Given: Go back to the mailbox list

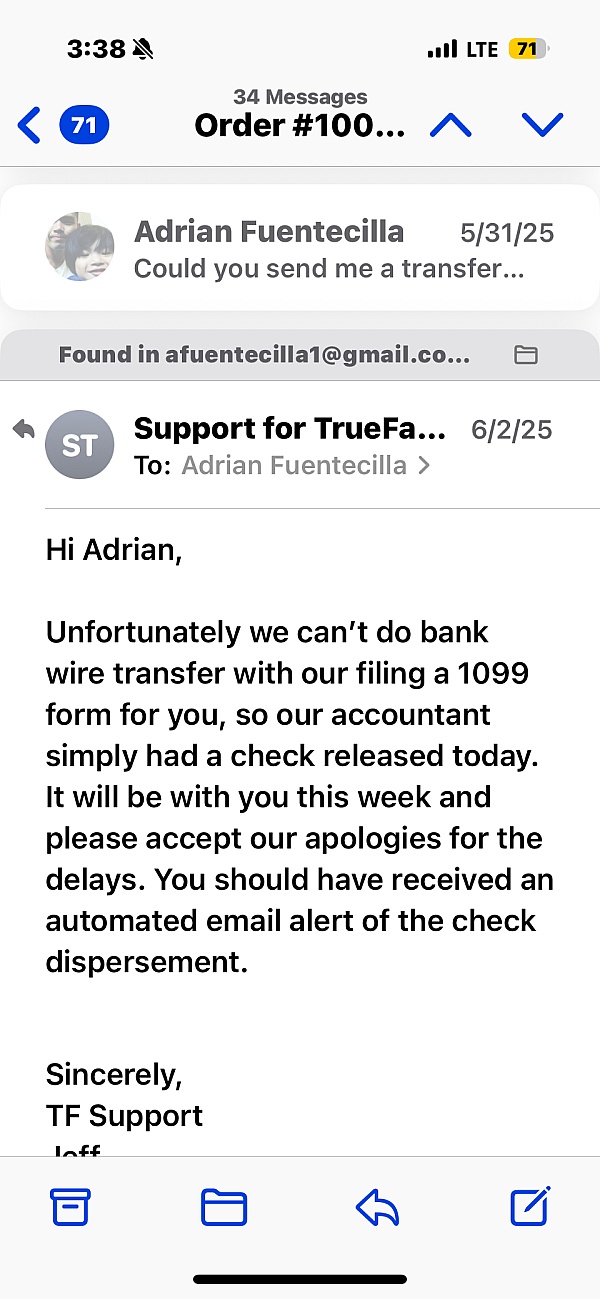Looking at the screenshot, I should tap(32, 126).
